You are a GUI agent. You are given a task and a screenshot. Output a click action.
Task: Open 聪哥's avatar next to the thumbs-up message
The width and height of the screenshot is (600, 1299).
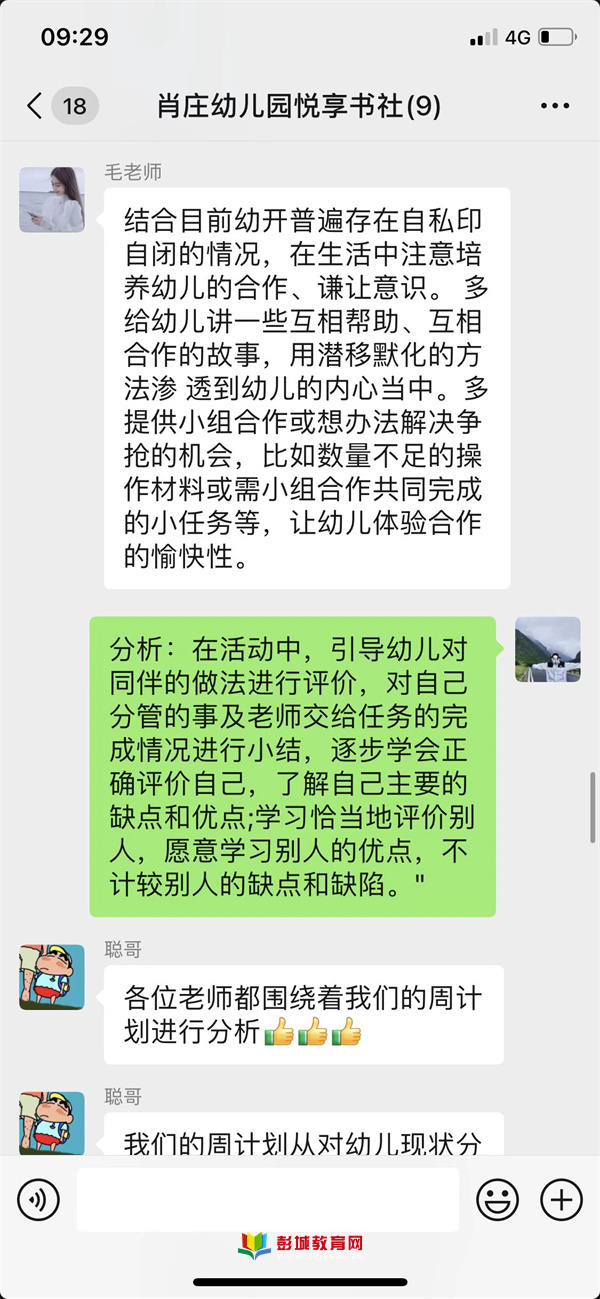(x=52, y=977)
